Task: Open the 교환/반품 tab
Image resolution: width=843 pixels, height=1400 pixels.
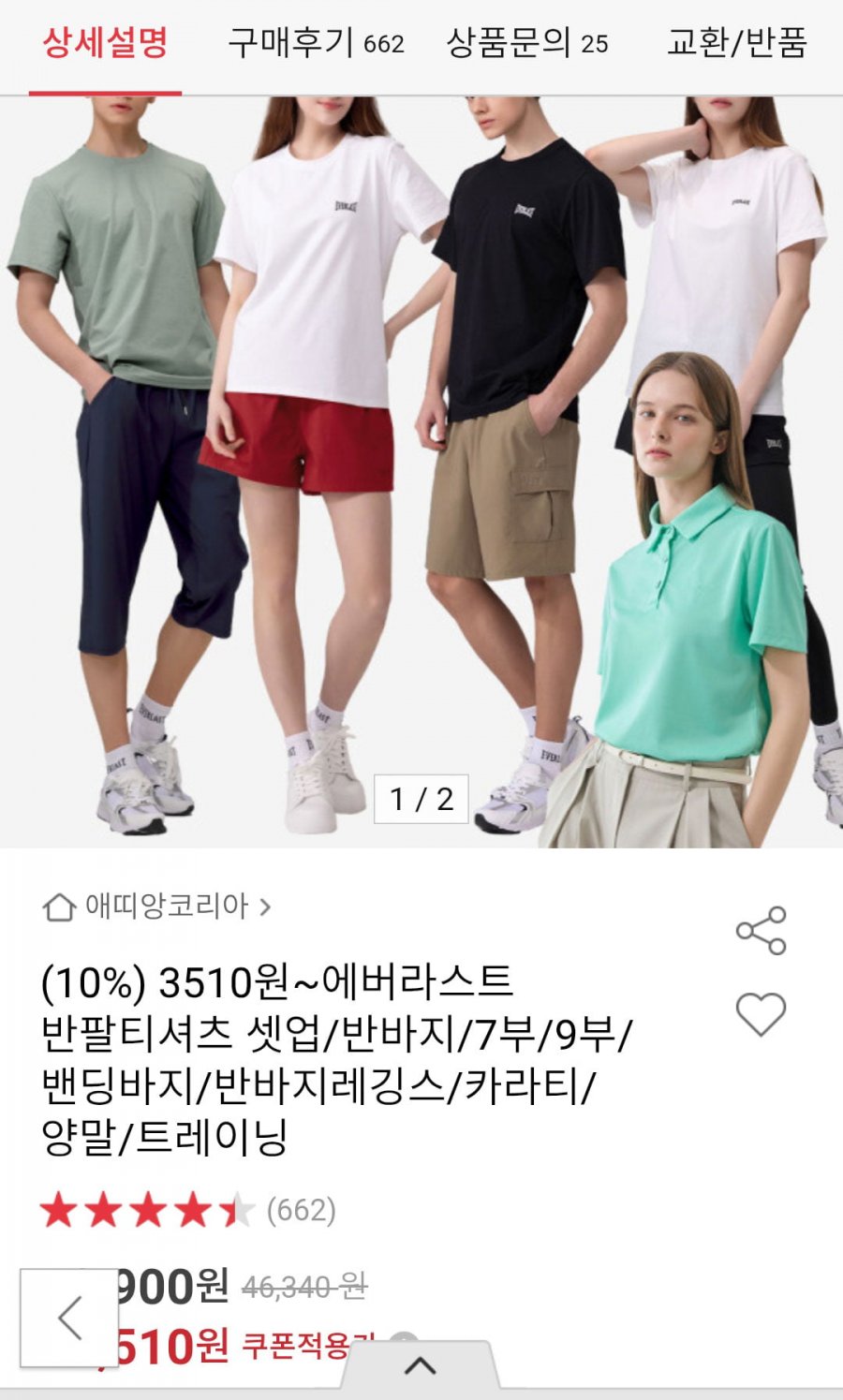Action: point(736,44)
